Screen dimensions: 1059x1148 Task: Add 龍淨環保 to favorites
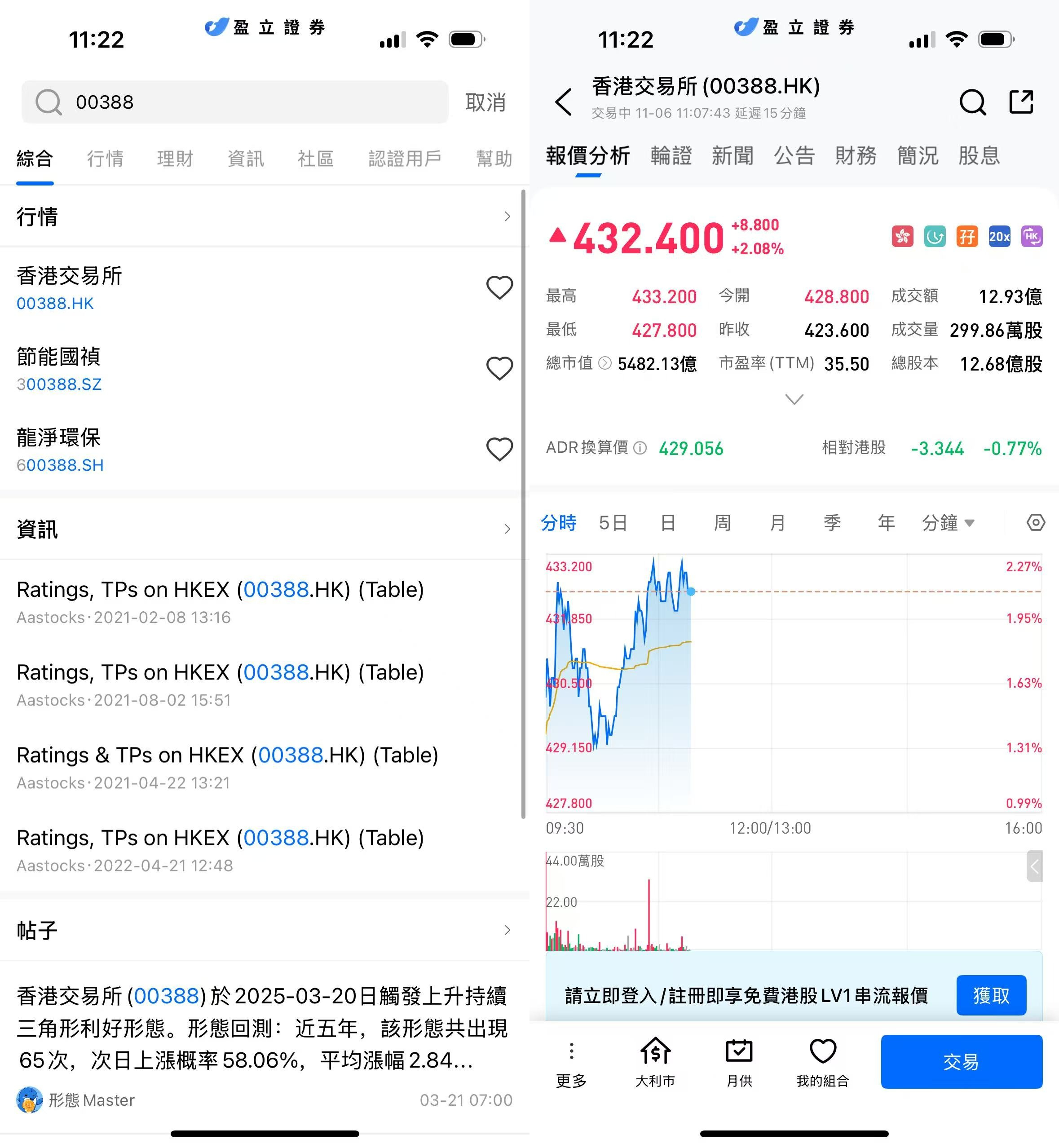tap(499, 449)
